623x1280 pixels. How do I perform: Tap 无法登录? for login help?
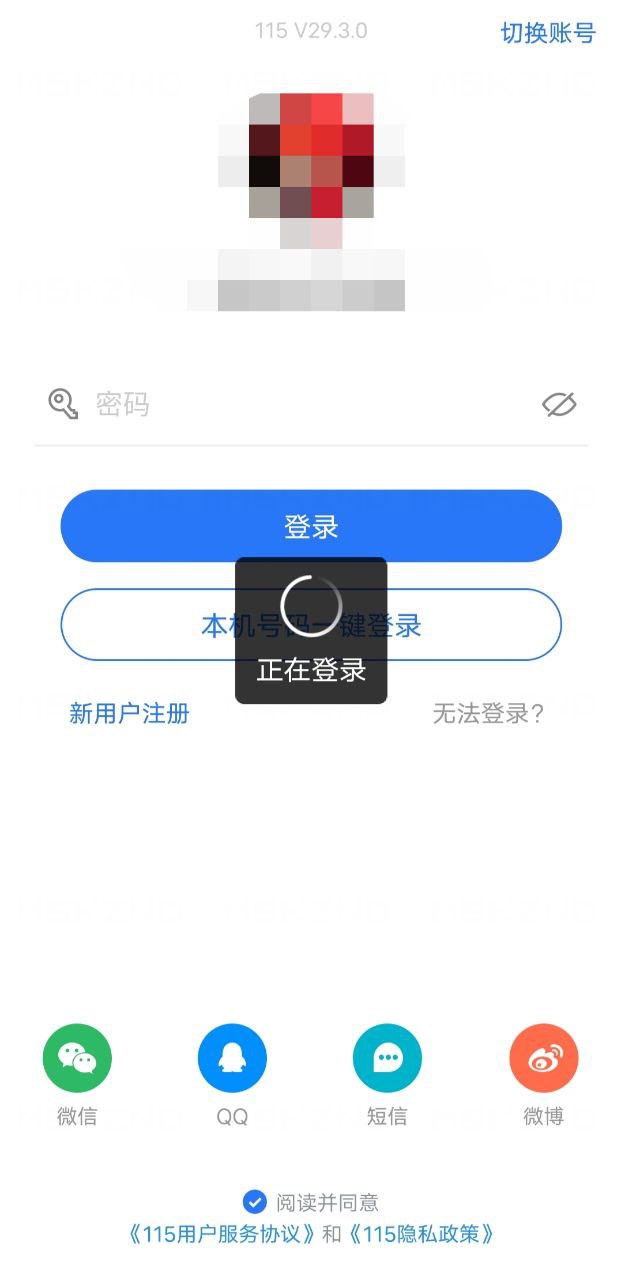488,713
